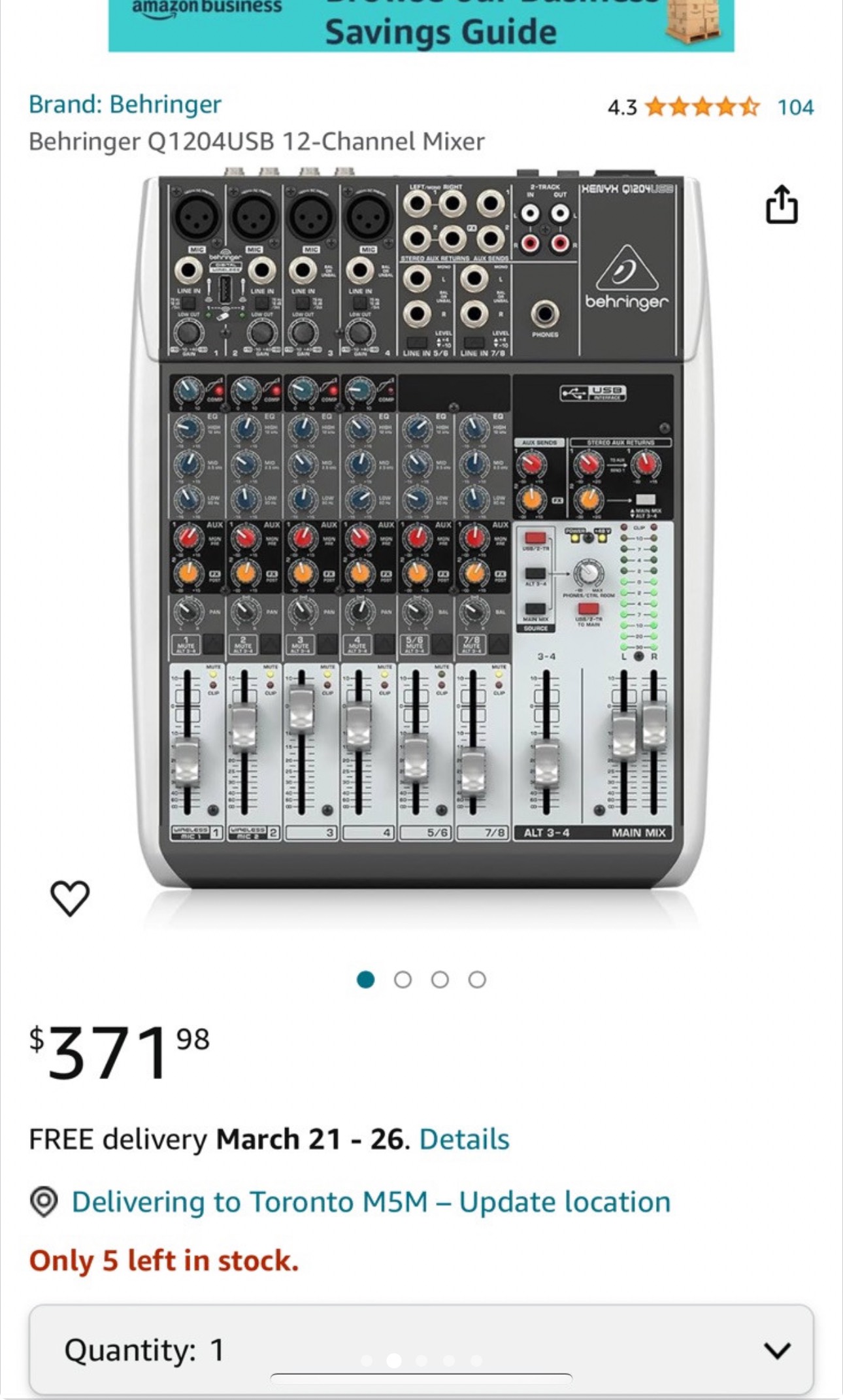Expand the Quantity dropdown
Screen dimensions: 843x1400
click(x=421, y=1350)
